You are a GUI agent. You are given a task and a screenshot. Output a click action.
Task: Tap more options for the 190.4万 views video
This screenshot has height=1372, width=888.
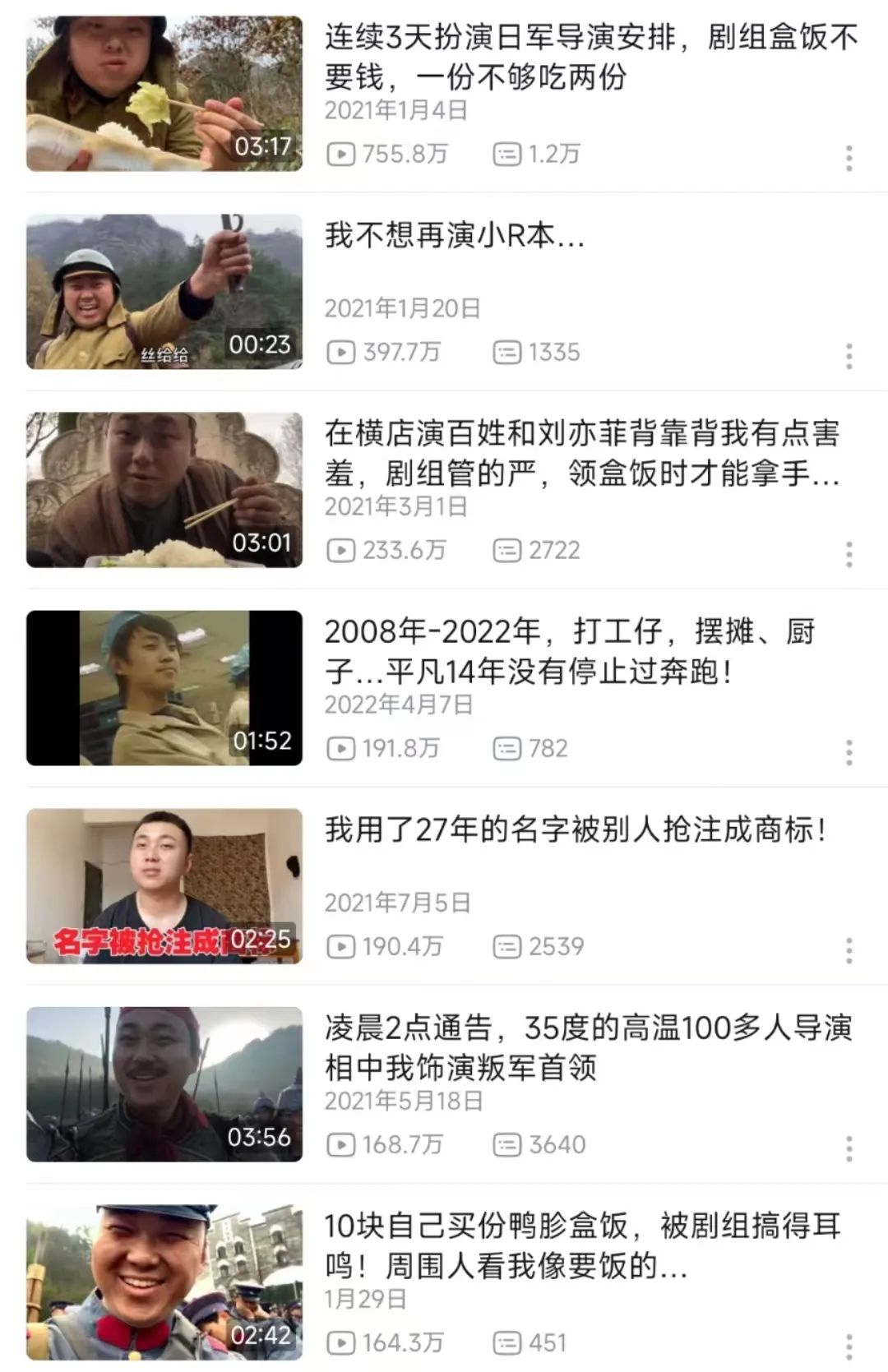pos(849,950)
